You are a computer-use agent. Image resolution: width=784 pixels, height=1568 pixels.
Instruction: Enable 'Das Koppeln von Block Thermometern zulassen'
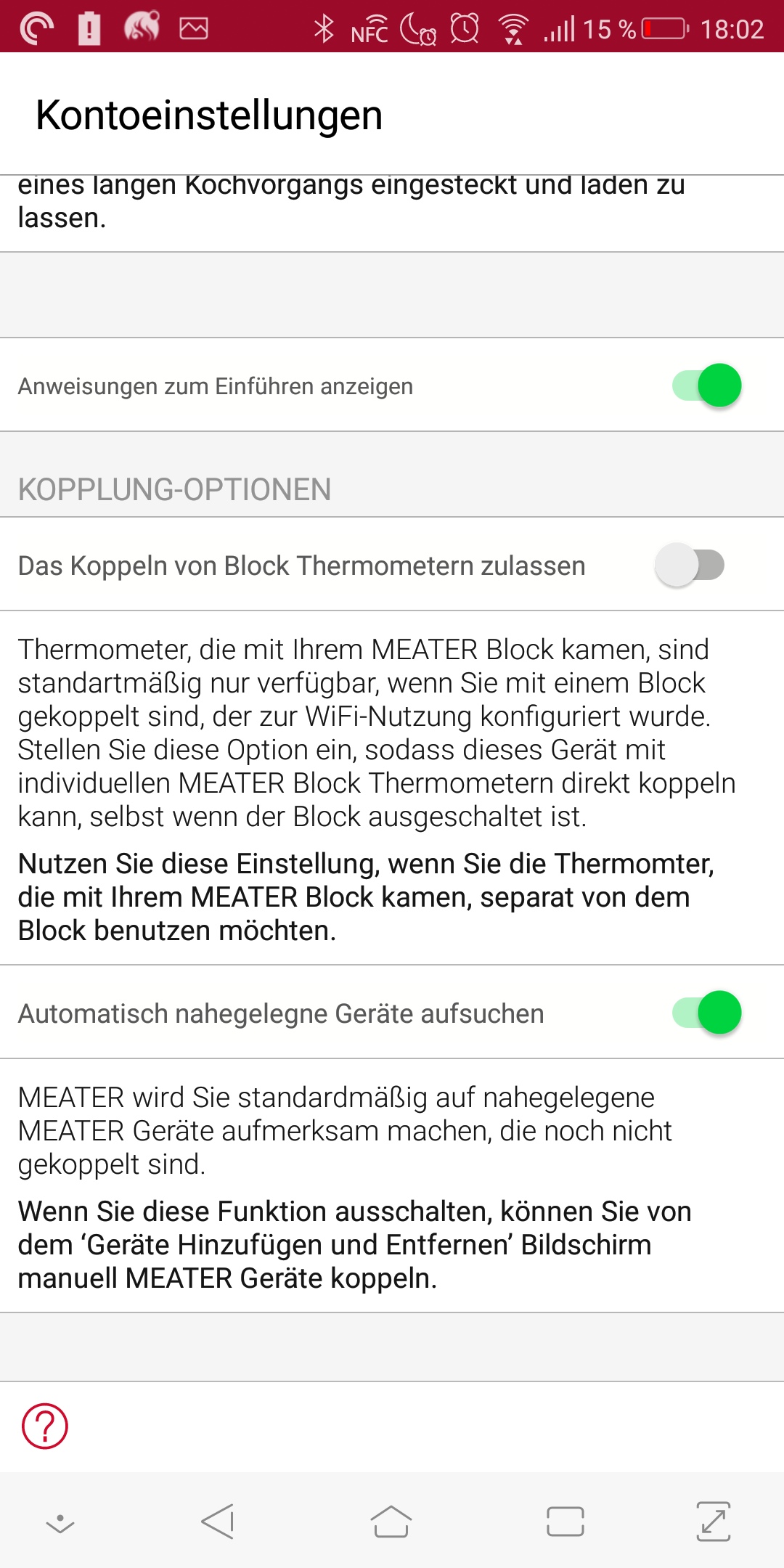pos(690,565)
